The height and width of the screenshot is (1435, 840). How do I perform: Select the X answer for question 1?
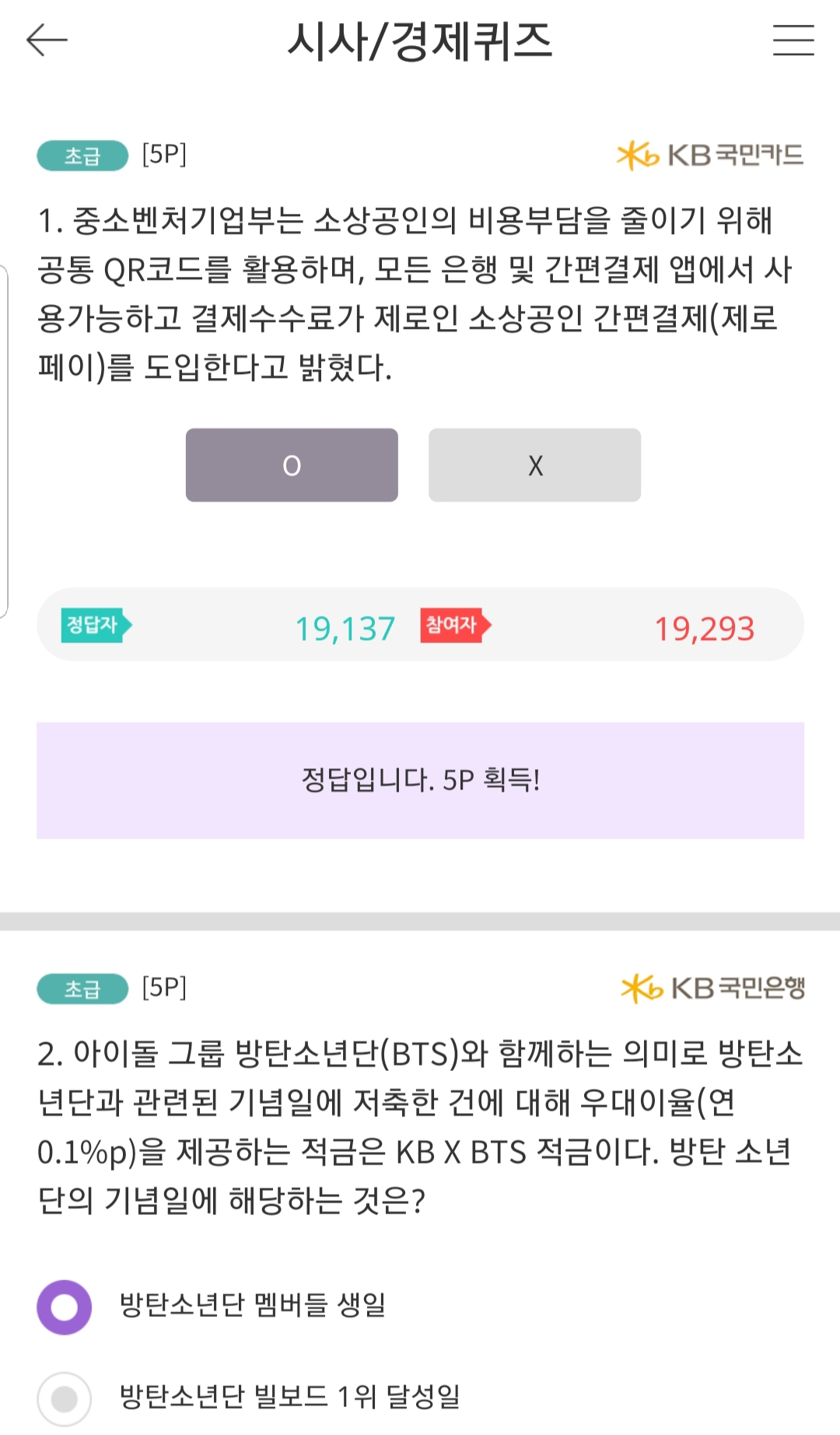534,465
